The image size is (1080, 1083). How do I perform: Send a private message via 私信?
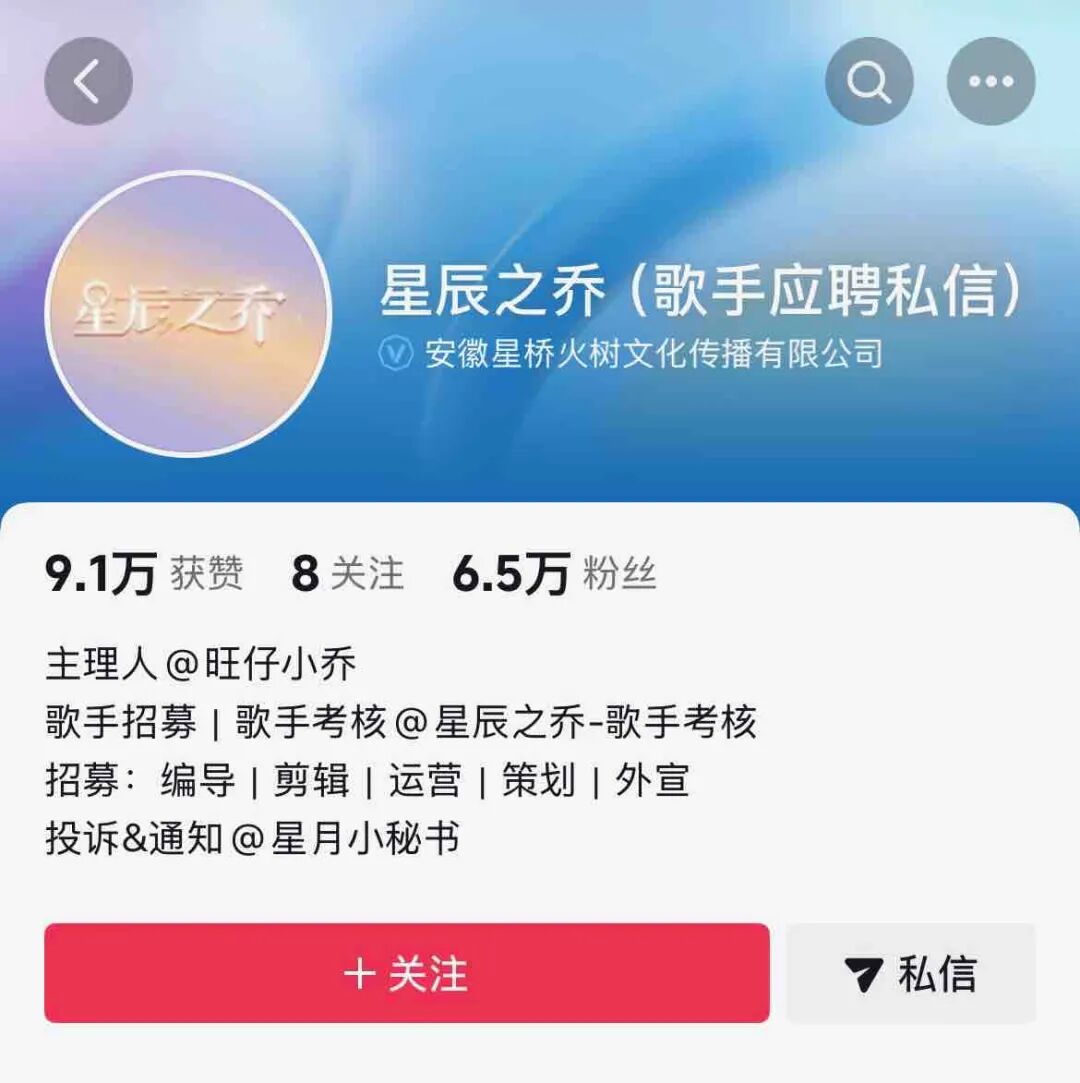[911, 973]
